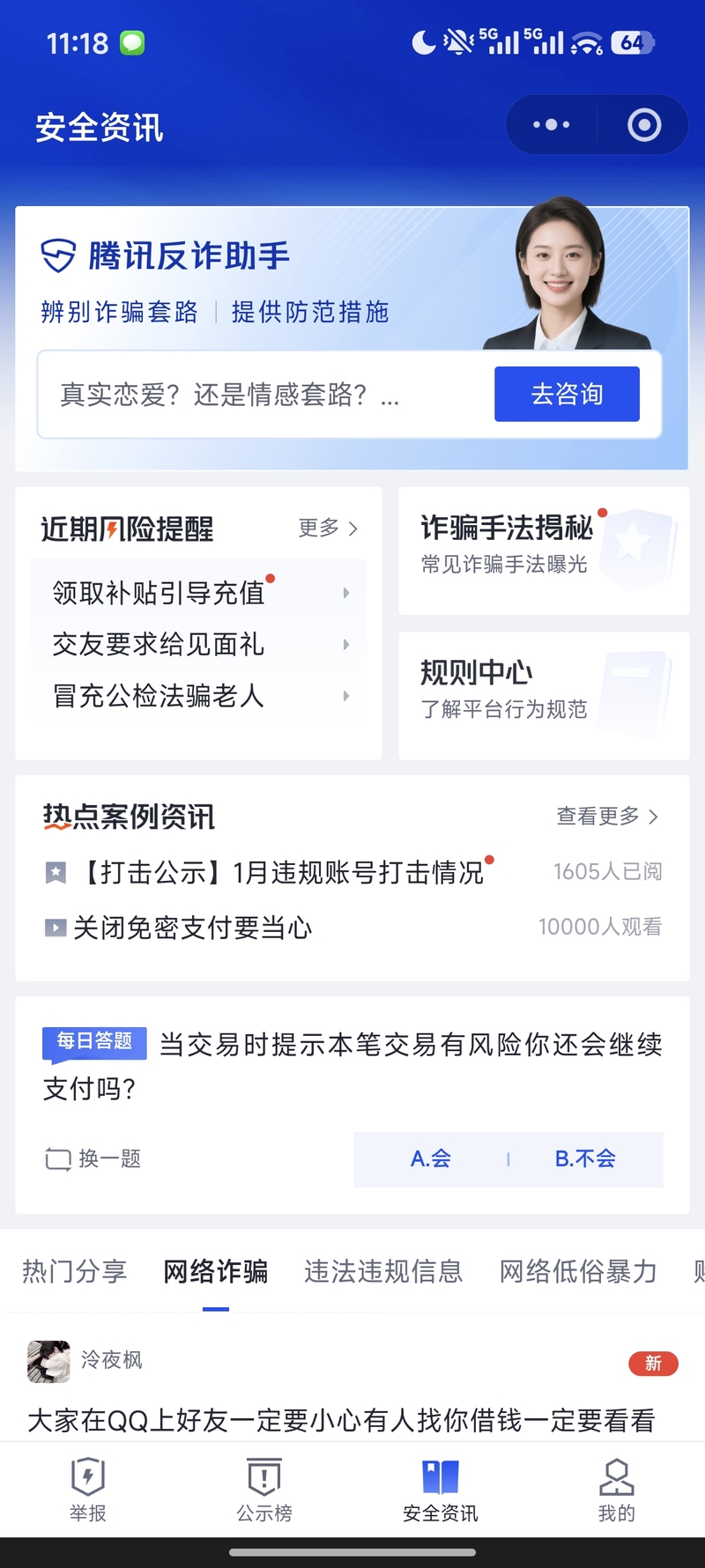Open the 交友要求给见面礼 alert
This screenshot has height=1568, width=705.
[x=199, y=645]
